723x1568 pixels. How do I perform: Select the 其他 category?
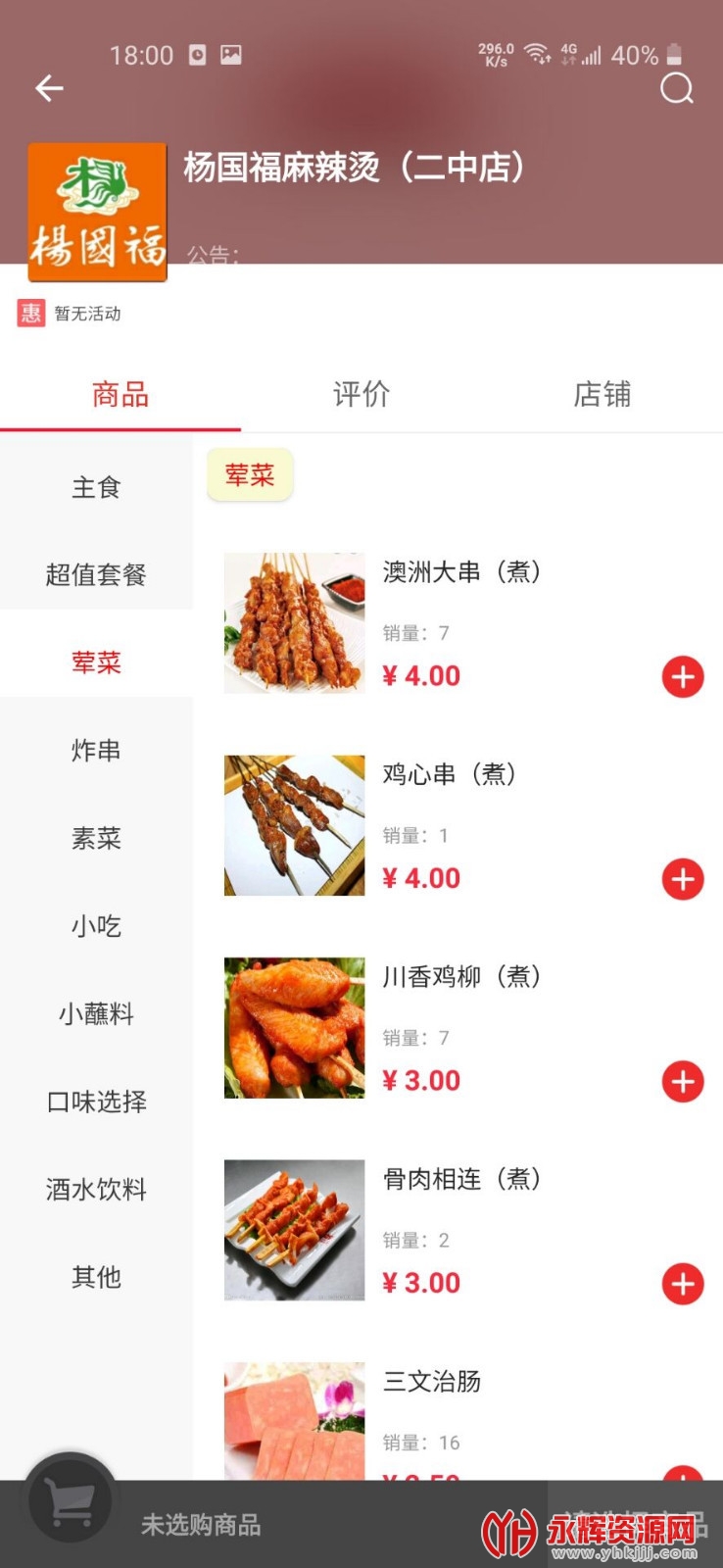point(96,1277)
